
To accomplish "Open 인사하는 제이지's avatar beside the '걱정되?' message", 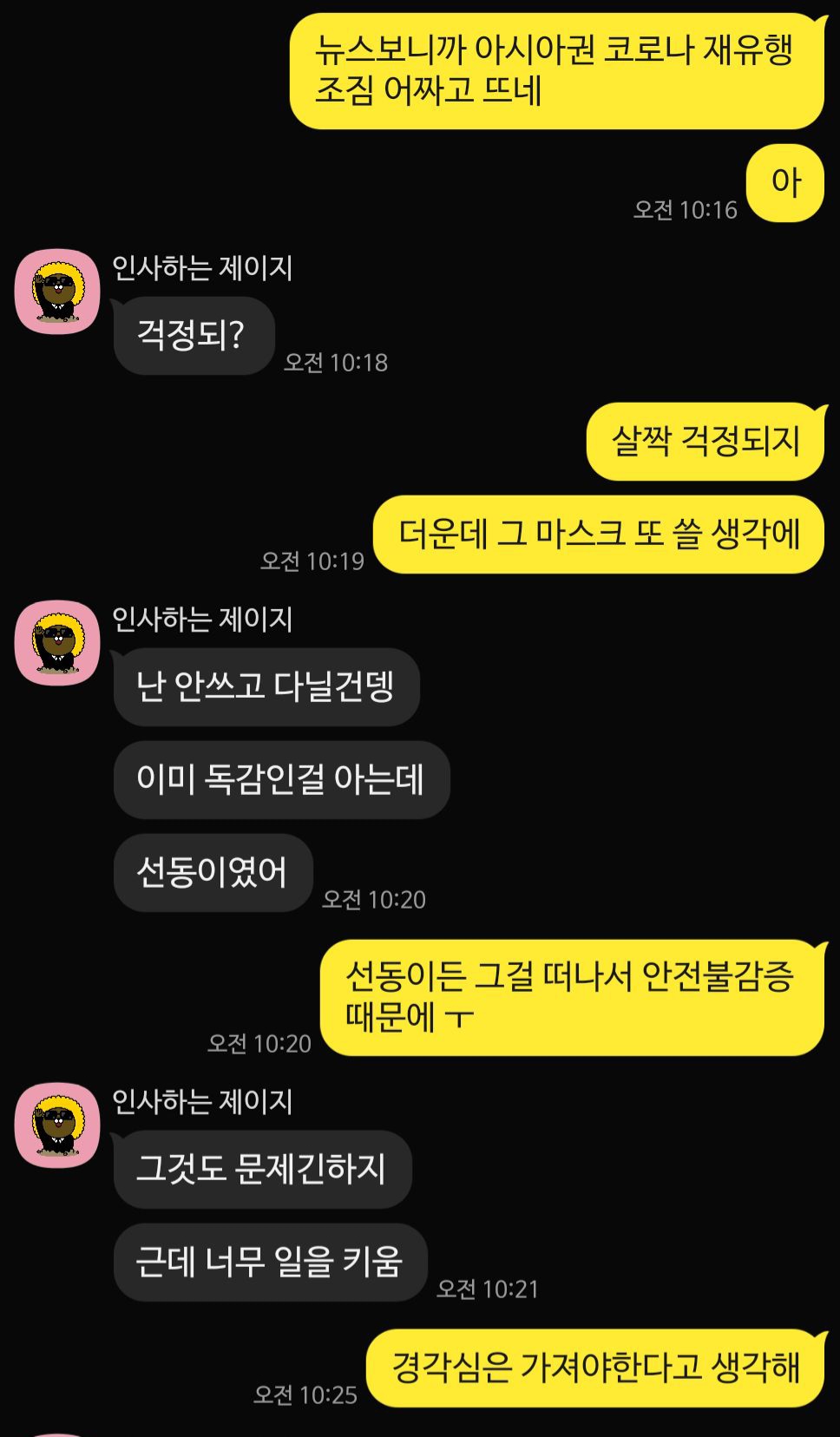I will tap(57, 292).
